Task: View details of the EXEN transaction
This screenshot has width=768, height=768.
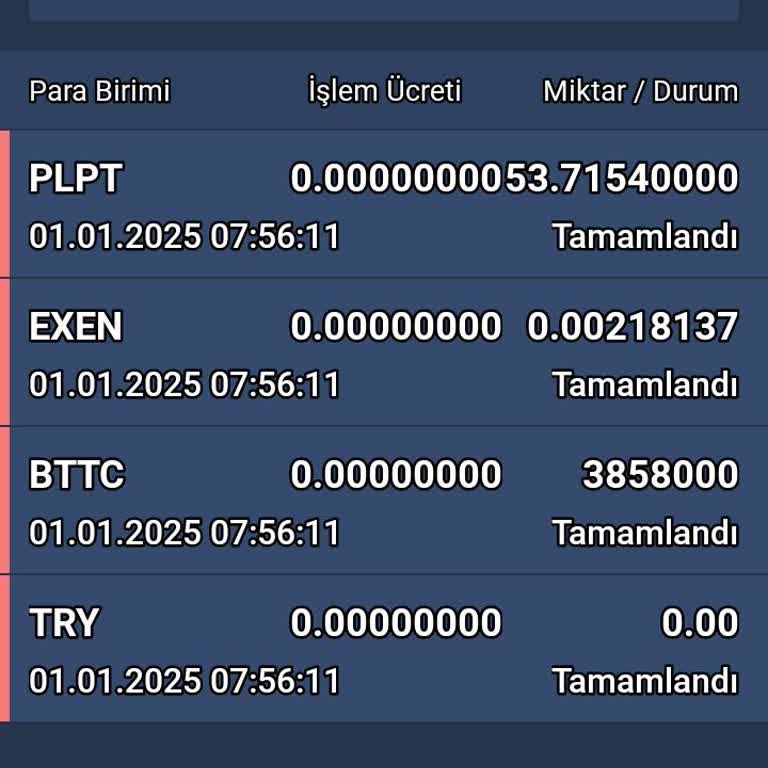Action: (384, 354)
